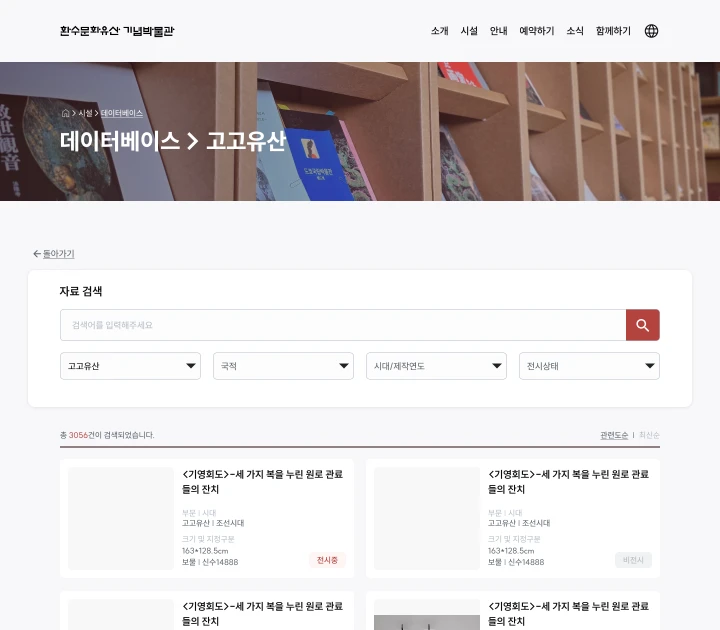
Task: Focus the 검색어를 입력해주세요 search field
Action: [343, 325]
